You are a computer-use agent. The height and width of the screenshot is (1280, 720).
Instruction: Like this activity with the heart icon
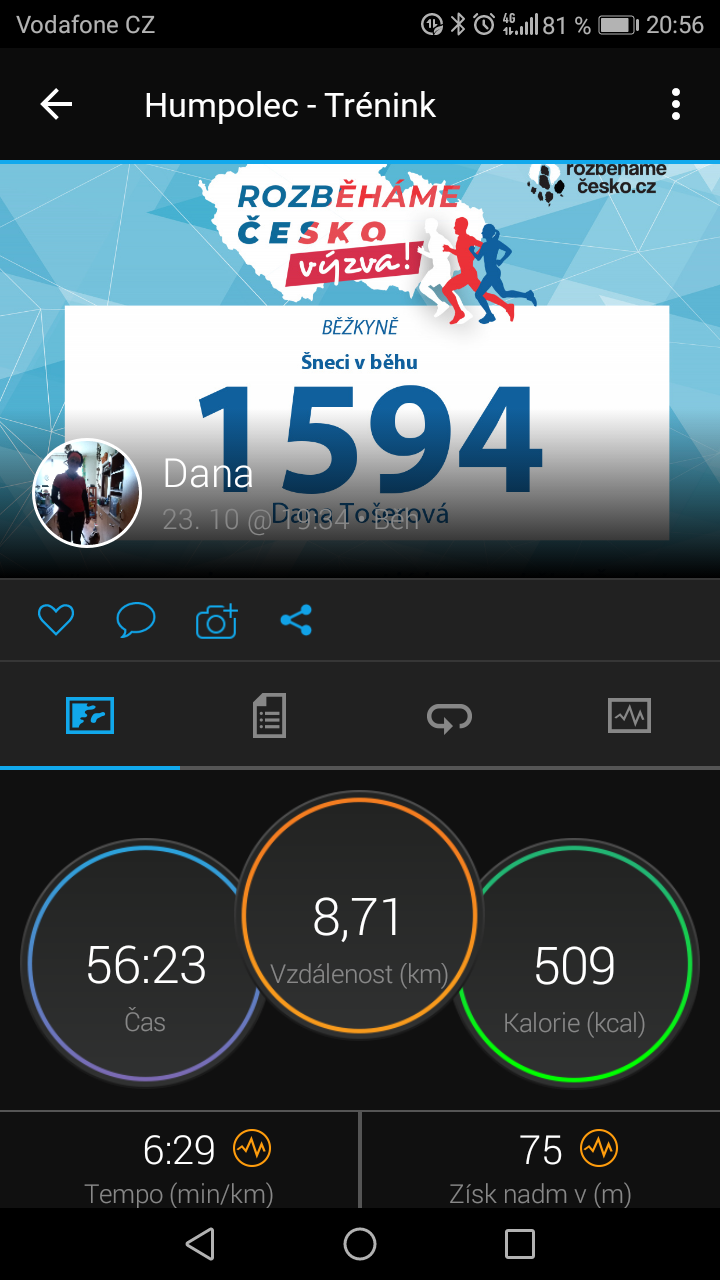(56, 621)
